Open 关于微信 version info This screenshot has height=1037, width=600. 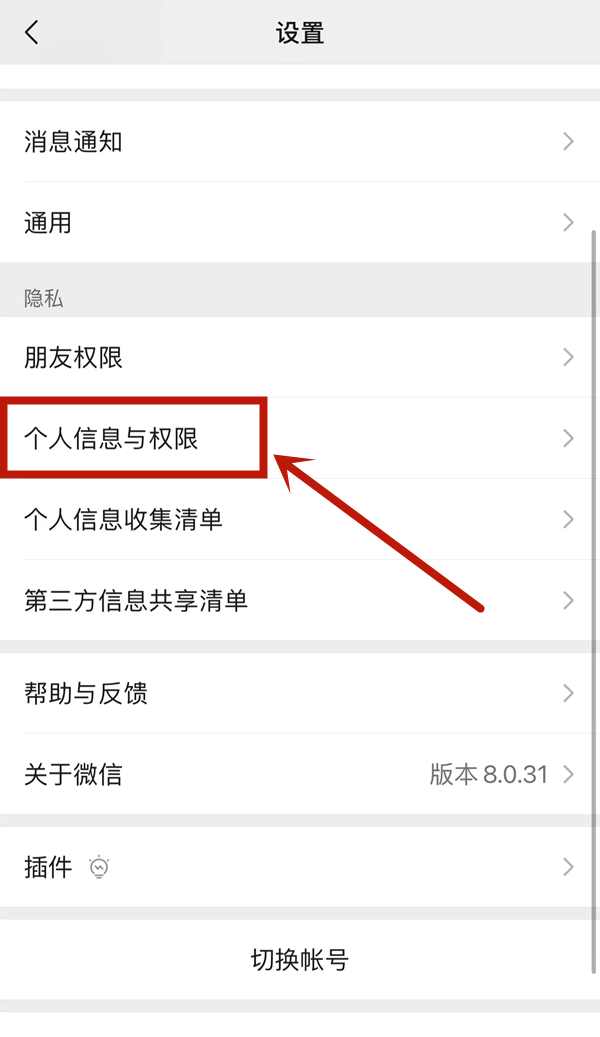[300, 774]
